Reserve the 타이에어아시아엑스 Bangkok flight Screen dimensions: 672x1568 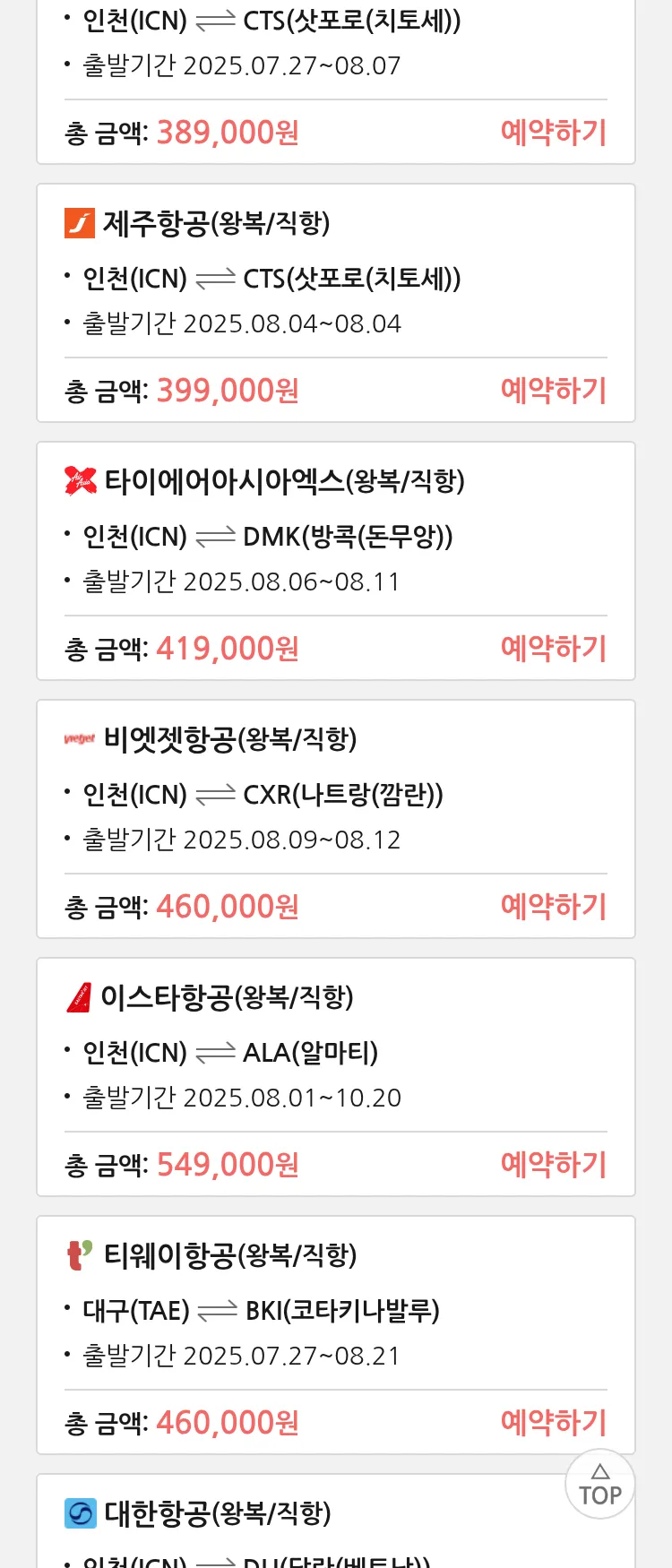[553, 649]
